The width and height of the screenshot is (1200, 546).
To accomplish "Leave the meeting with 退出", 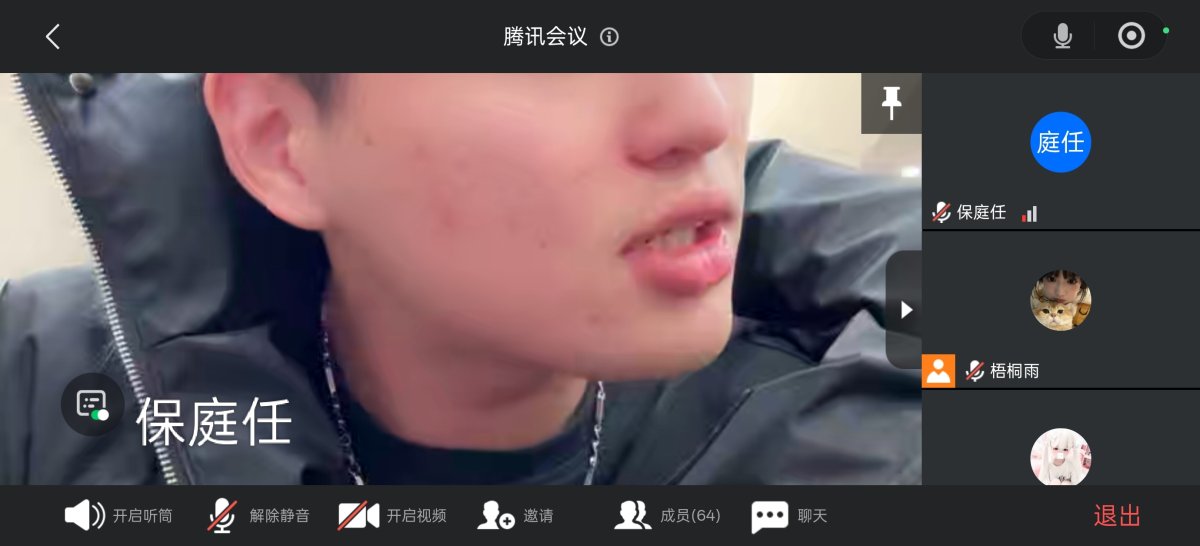I will pyautogui.click(x=1116, y=516).
